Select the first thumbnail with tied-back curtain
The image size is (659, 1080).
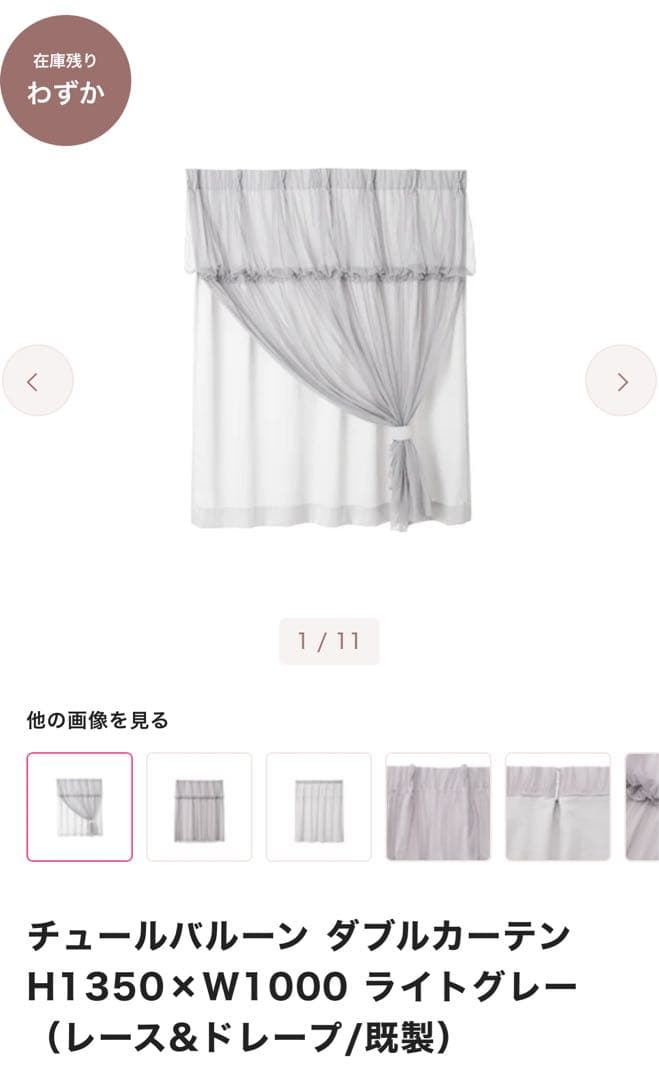(x=79, y=806)
